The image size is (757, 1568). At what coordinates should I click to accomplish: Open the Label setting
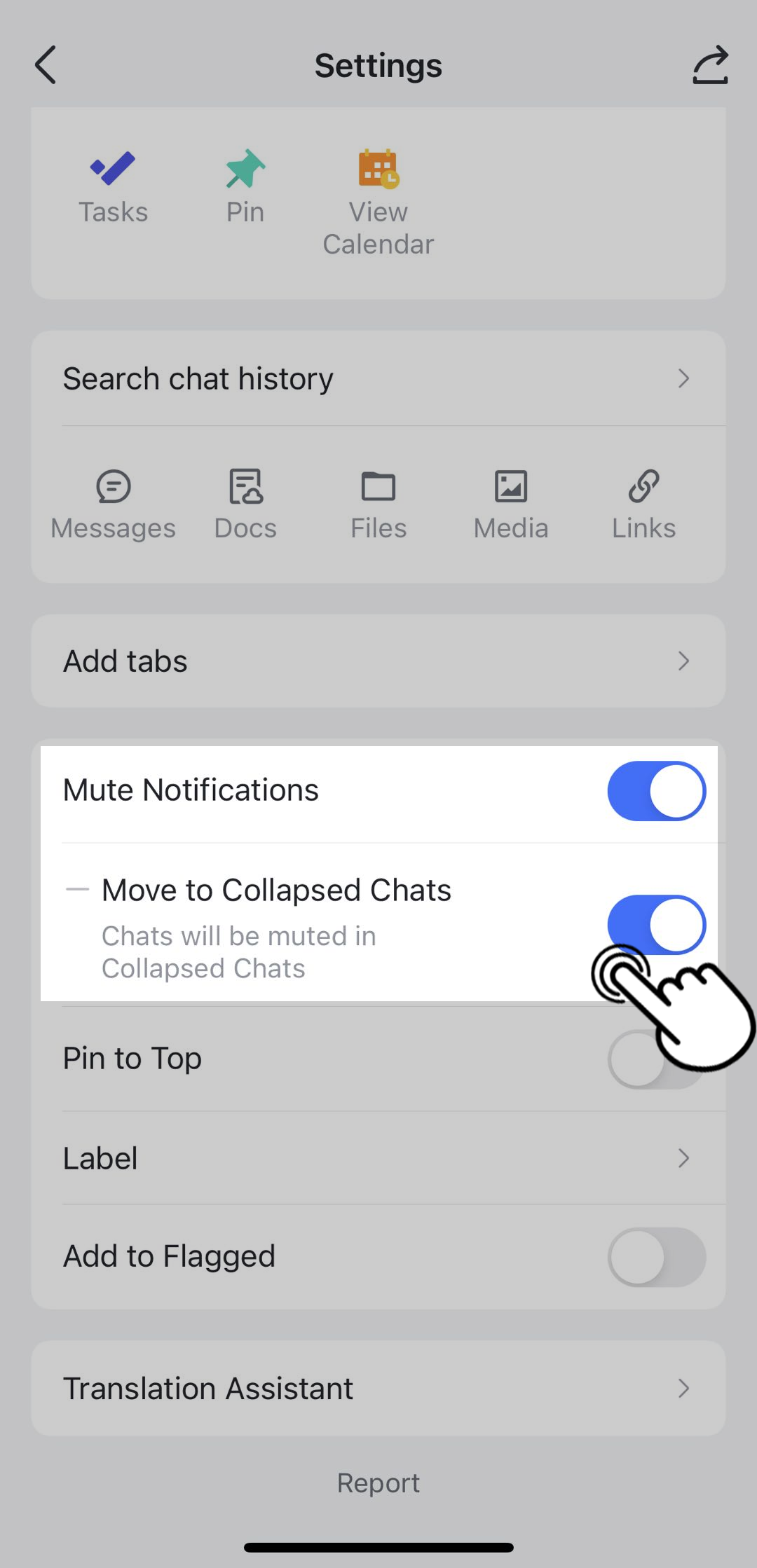(378, 1158)
